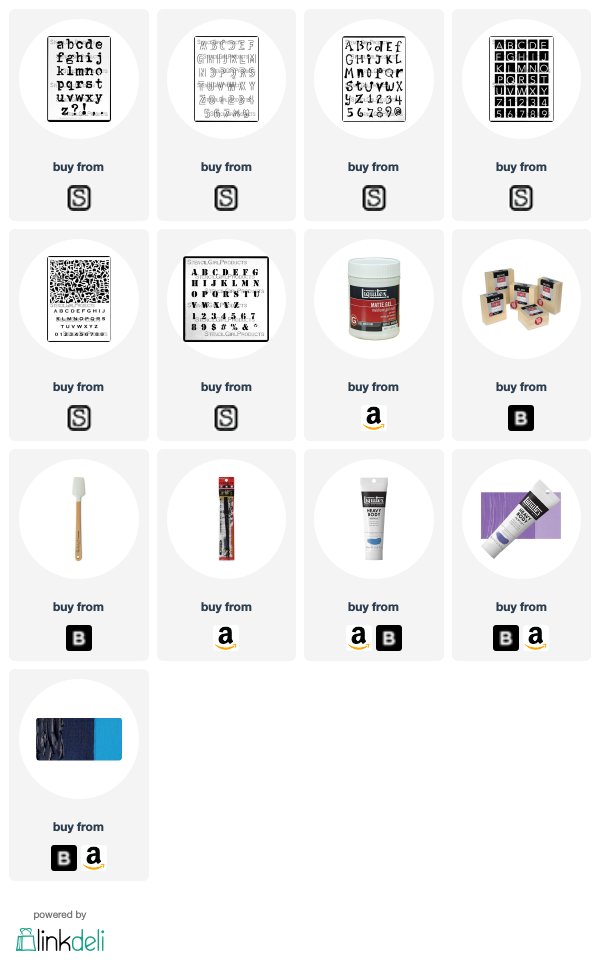Screen dimensions: 600x967
Task: Tap the S shop icon under the outlined alphabet stencil
Action: click(226, 198)
